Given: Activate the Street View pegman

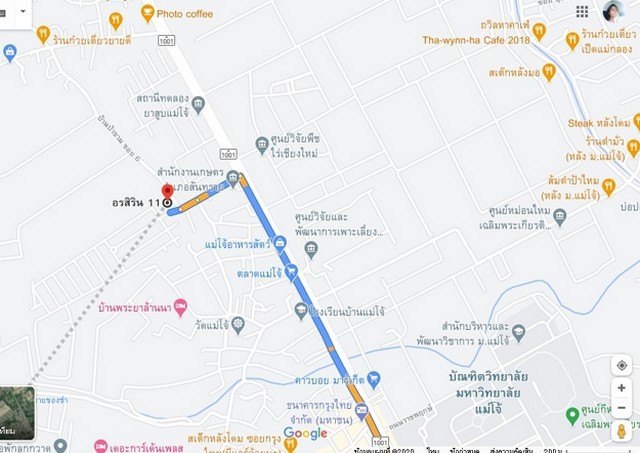Looking at the screenshot, I should (621, 431).
